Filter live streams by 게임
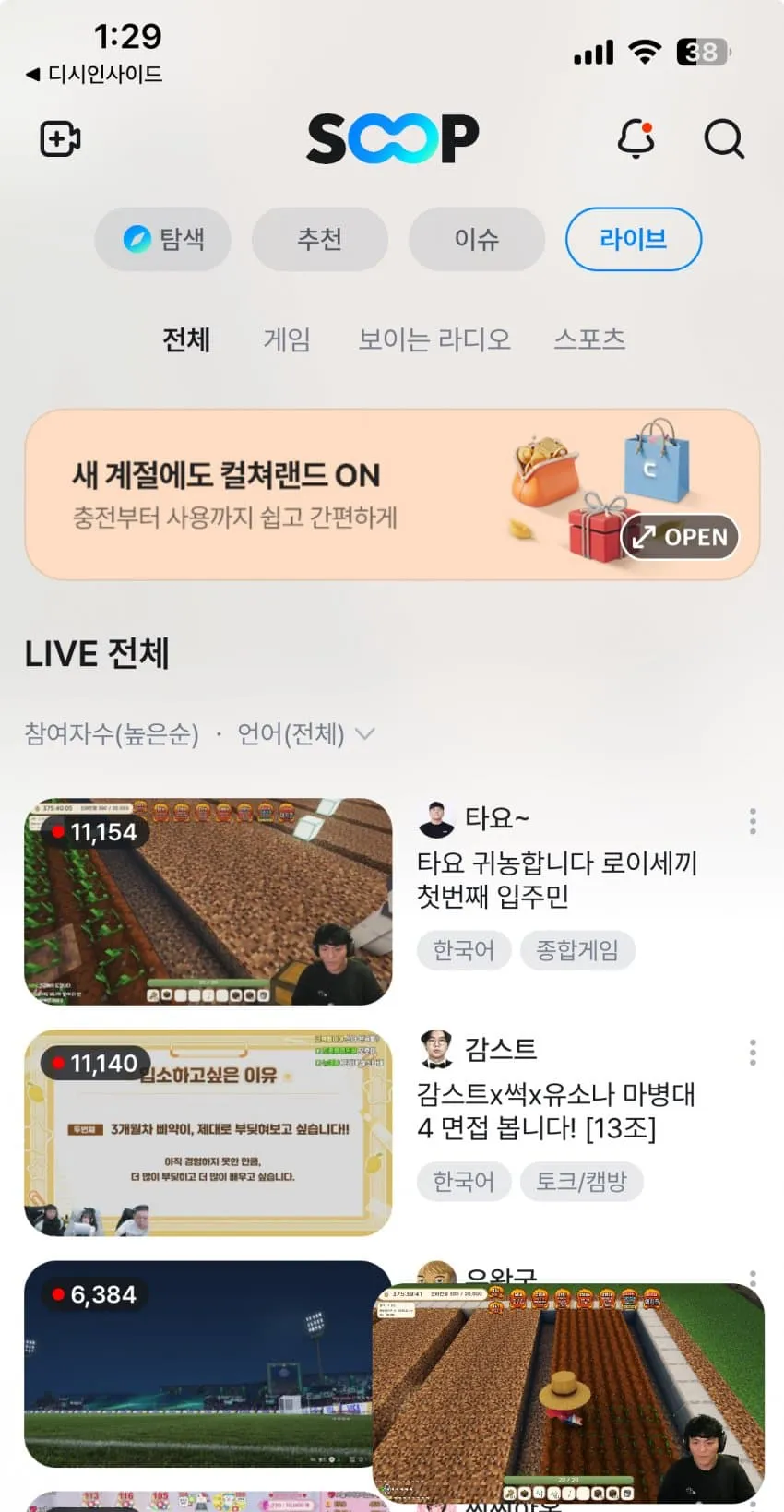The width and height of the screenshot is (784, 1512). [287, 339]
